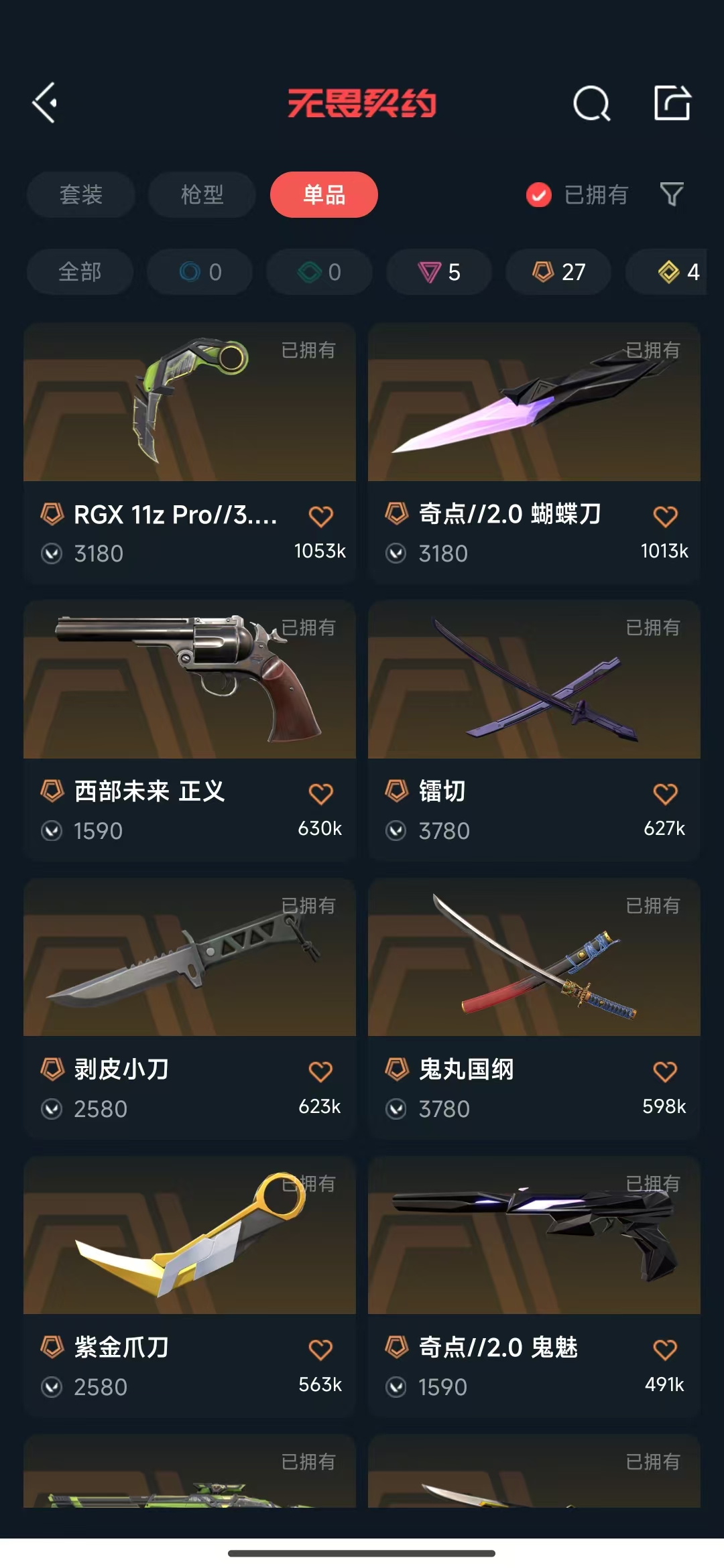
Task: Filter by the orange tier chip showing 27
Action: click(x=558, y=272)
